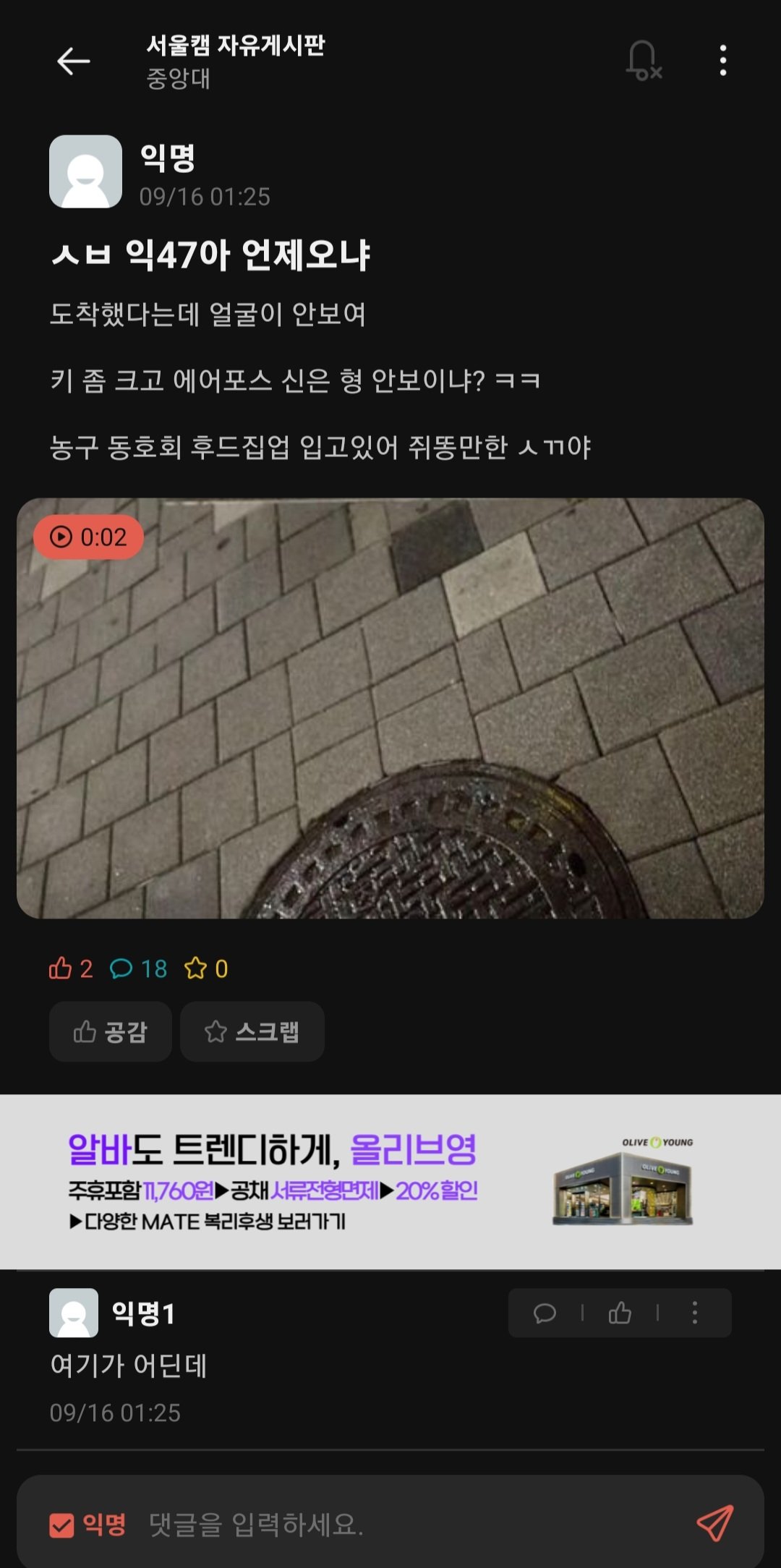
Task: Scrap the post with the 스크랩 button
Action: 252,1031
